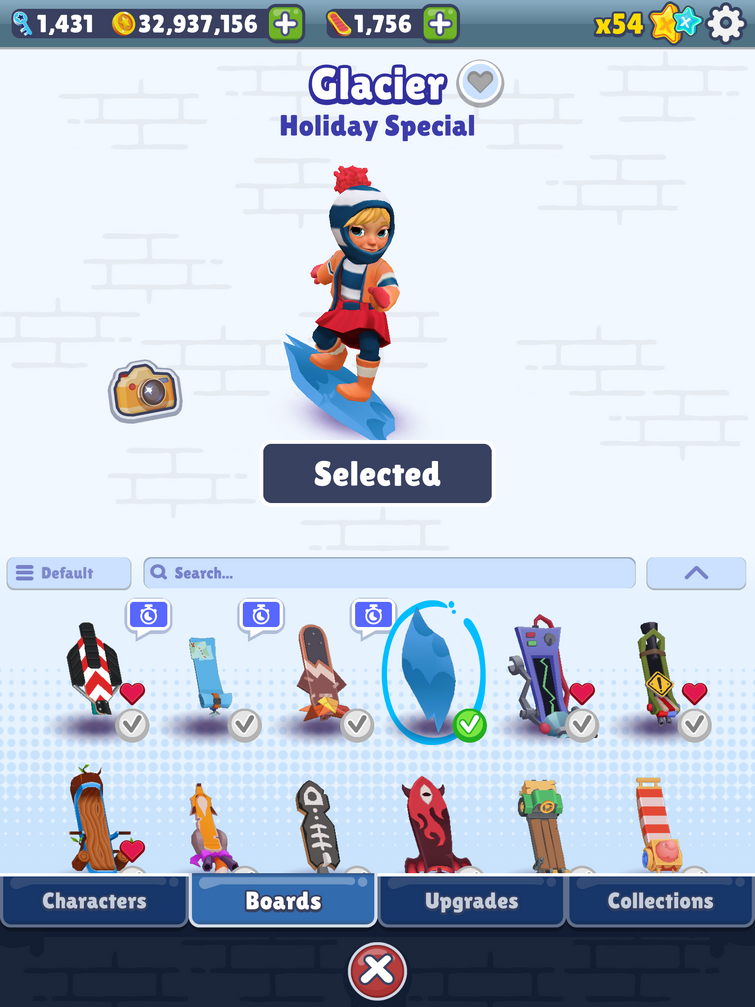Viewport: 755px width, 1007px height.
Task: Focus the board search field
Action: click(390, 573)
